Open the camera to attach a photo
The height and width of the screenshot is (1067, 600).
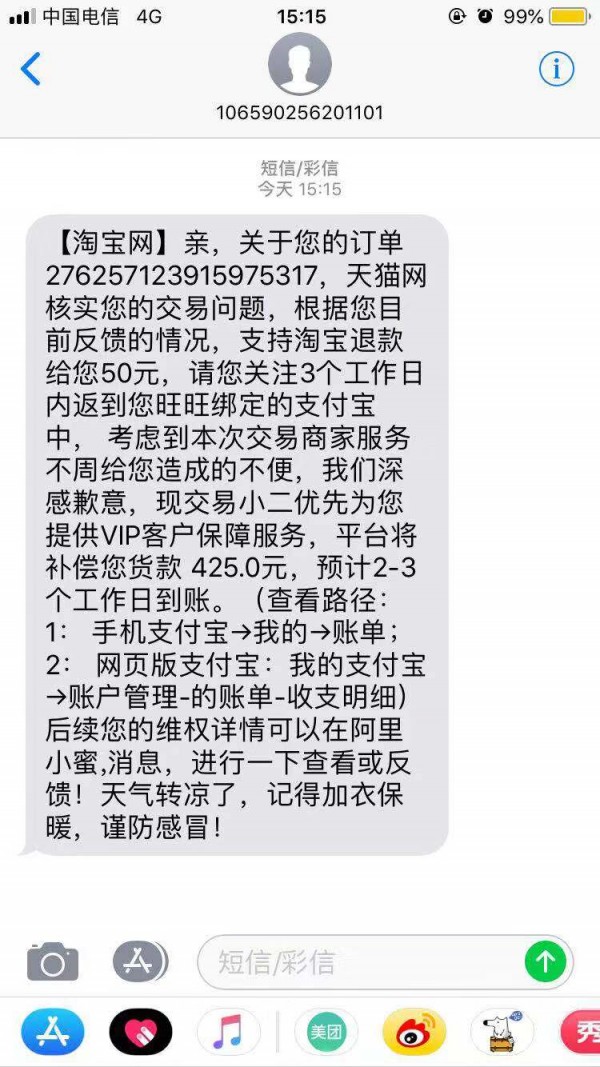[x=52, y=962]
